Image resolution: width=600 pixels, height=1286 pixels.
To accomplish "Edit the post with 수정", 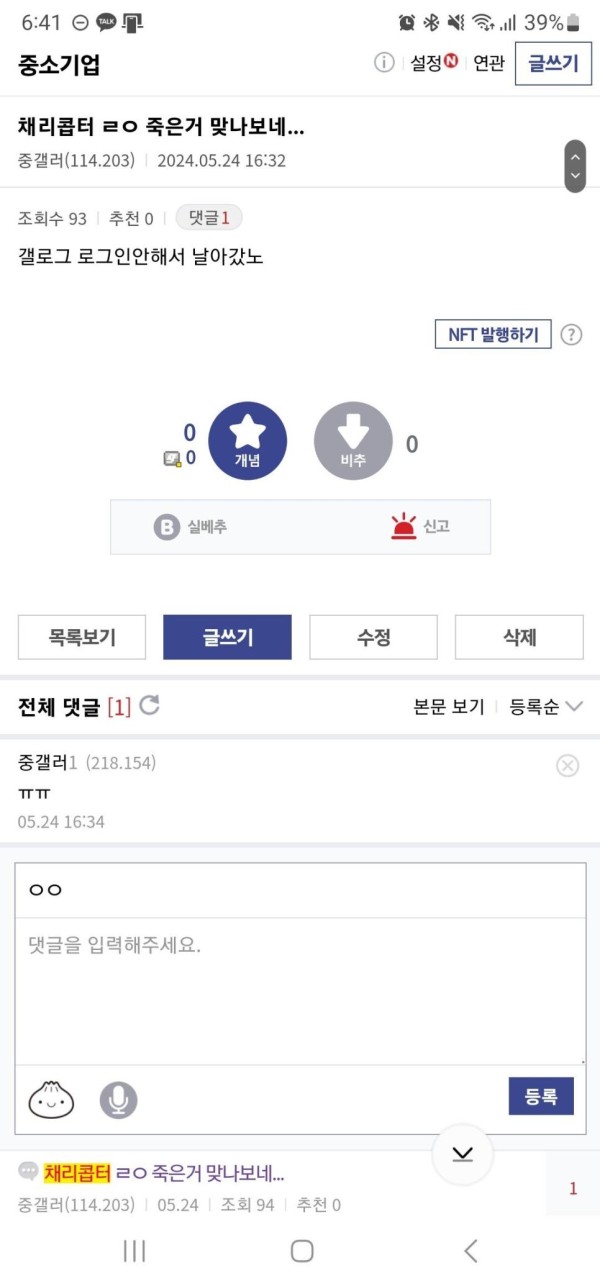I will click(x=373, y=637).
